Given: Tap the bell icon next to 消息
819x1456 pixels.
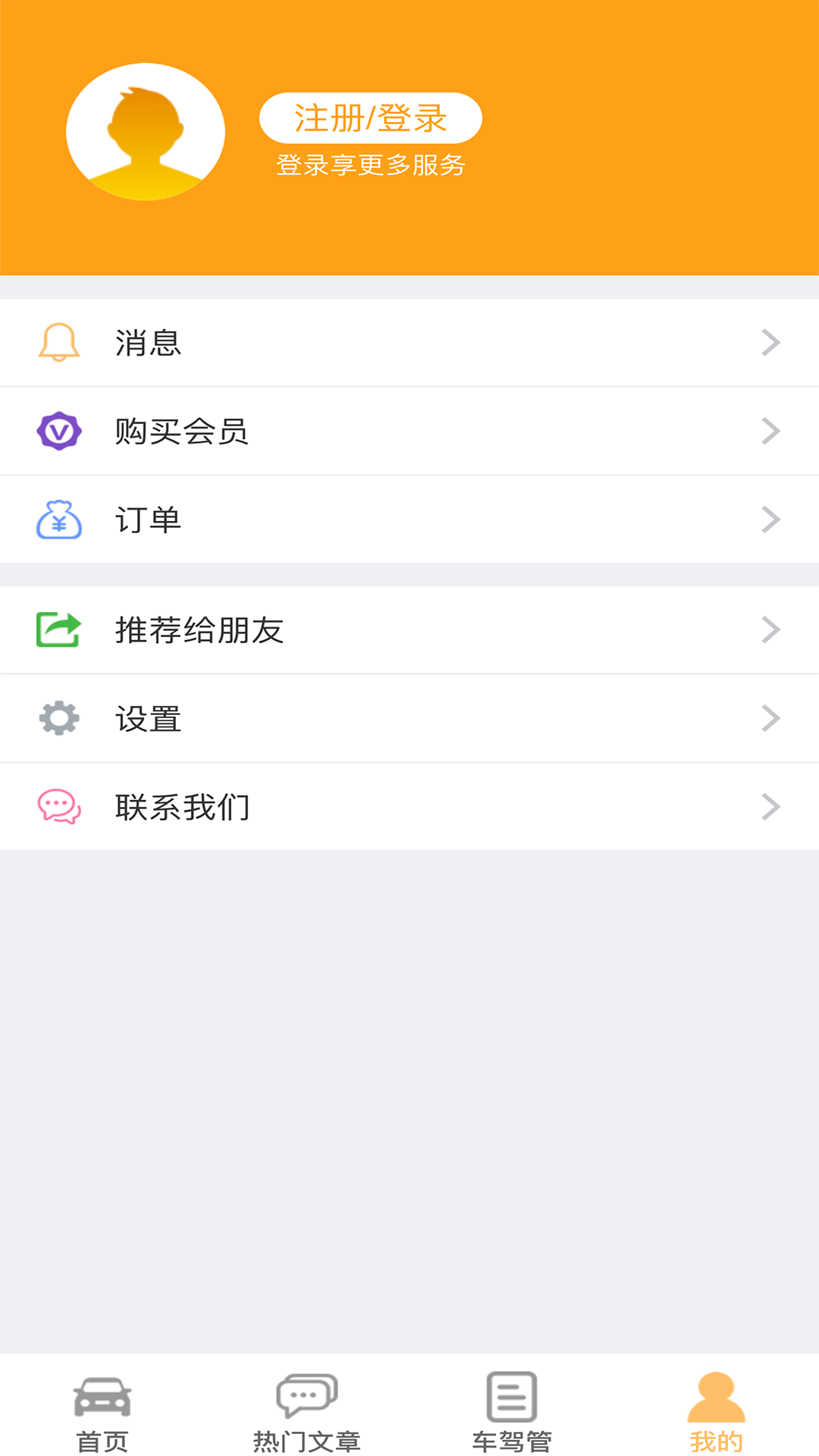Looking at the screenshot, I should point(58,343).
